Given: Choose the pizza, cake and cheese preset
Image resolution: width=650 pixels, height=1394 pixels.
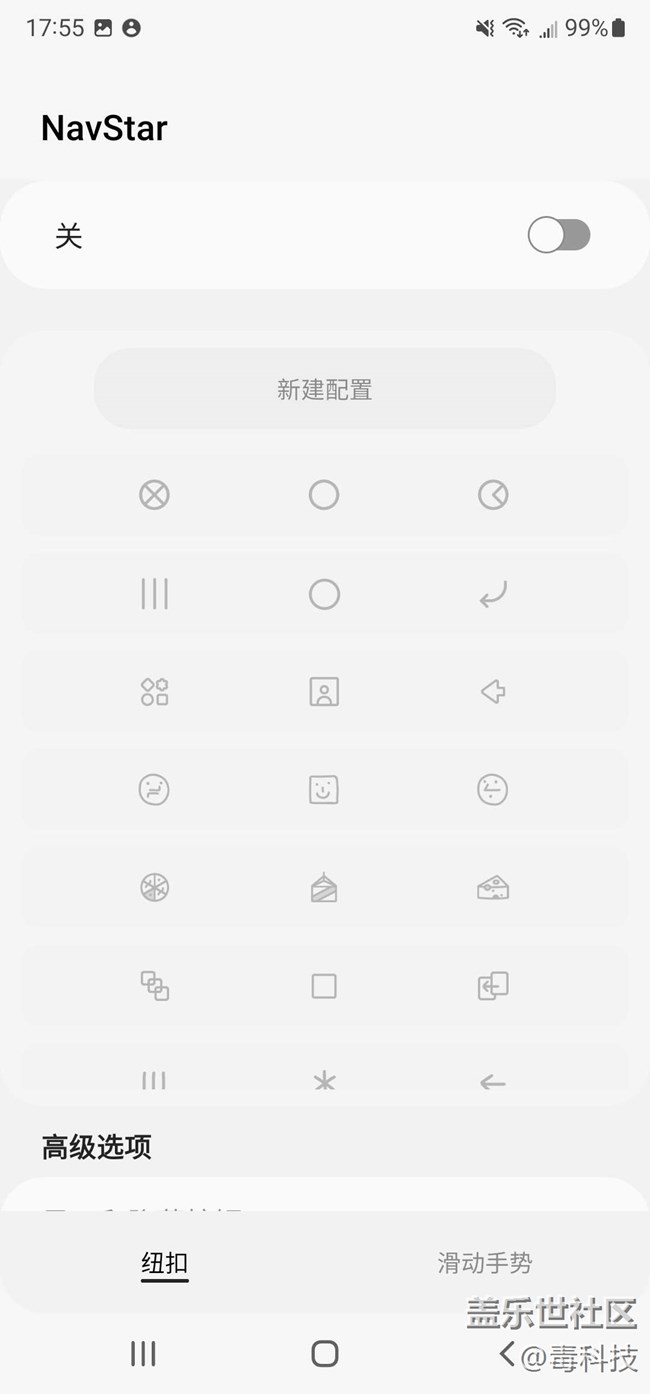Looking at the screenshot, I should coord(324,888).
